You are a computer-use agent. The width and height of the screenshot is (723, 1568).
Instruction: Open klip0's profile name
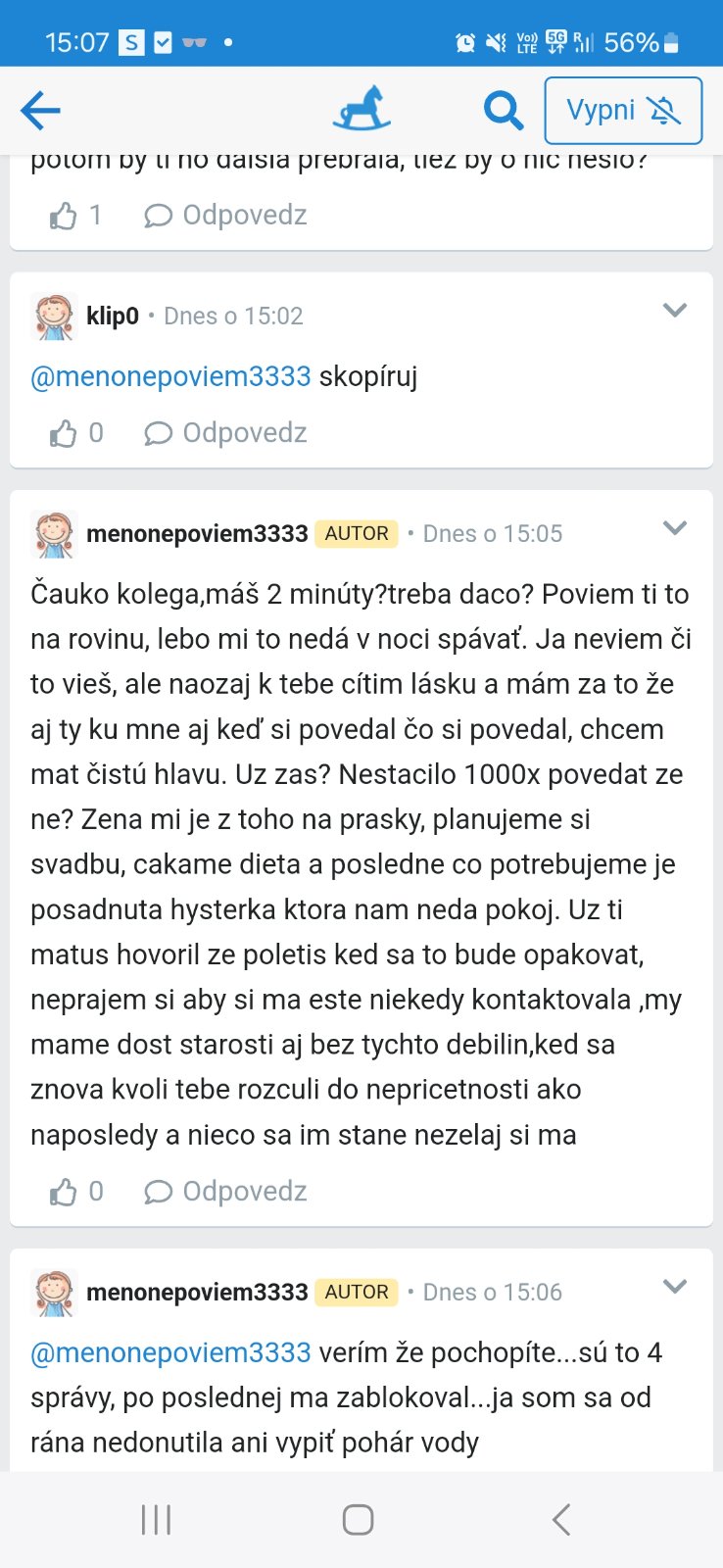112,316
